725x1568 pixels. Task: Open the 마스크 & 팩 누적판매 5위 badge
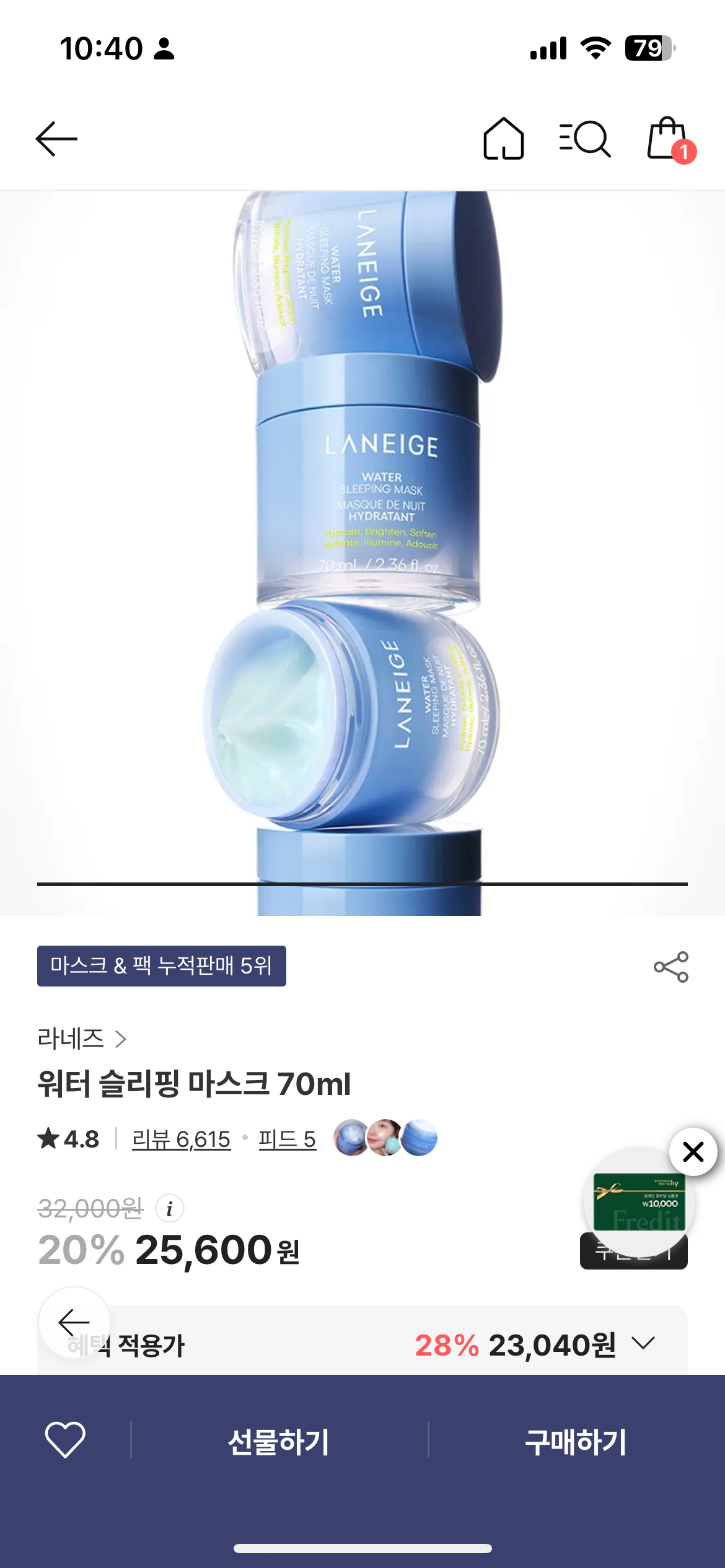click(x=162, y=965)
